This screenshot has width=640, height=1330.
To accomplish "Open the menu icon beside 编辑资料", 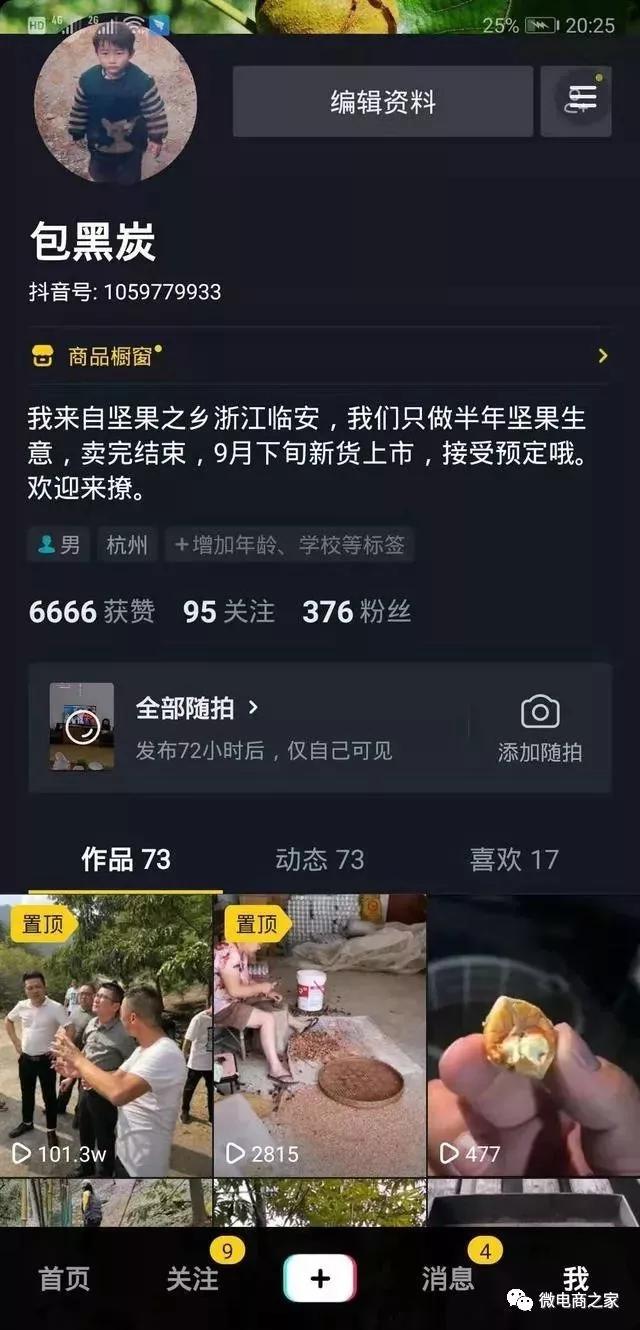I will pos(576,101).
